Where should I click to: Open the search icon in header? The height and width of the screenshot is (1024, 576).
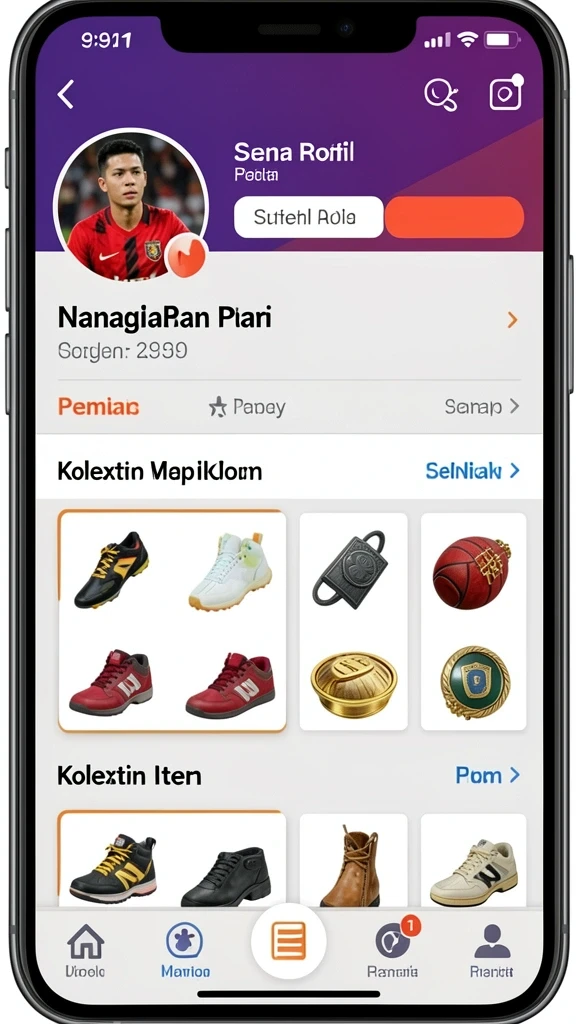click(x=441, y=95)
